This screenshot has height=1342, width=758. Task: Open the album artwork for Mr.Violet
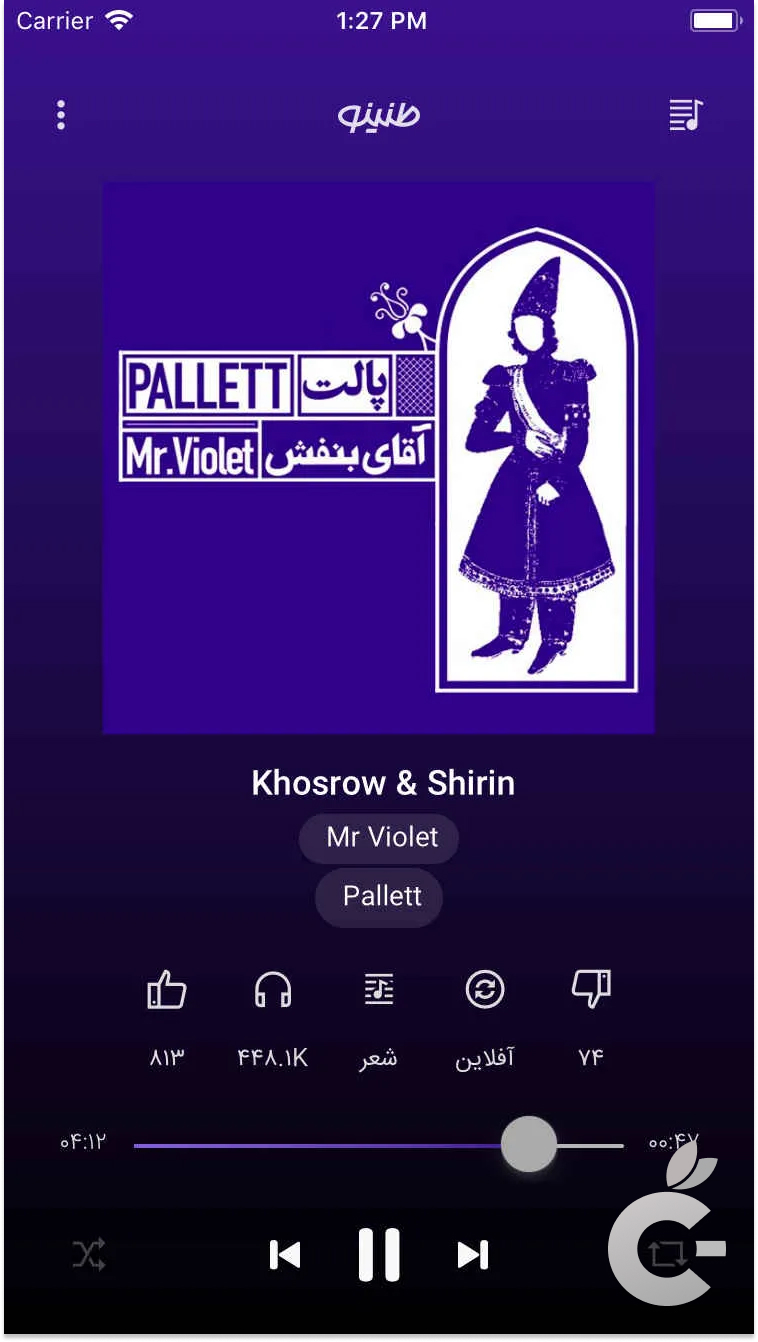[x=379, y=455]
